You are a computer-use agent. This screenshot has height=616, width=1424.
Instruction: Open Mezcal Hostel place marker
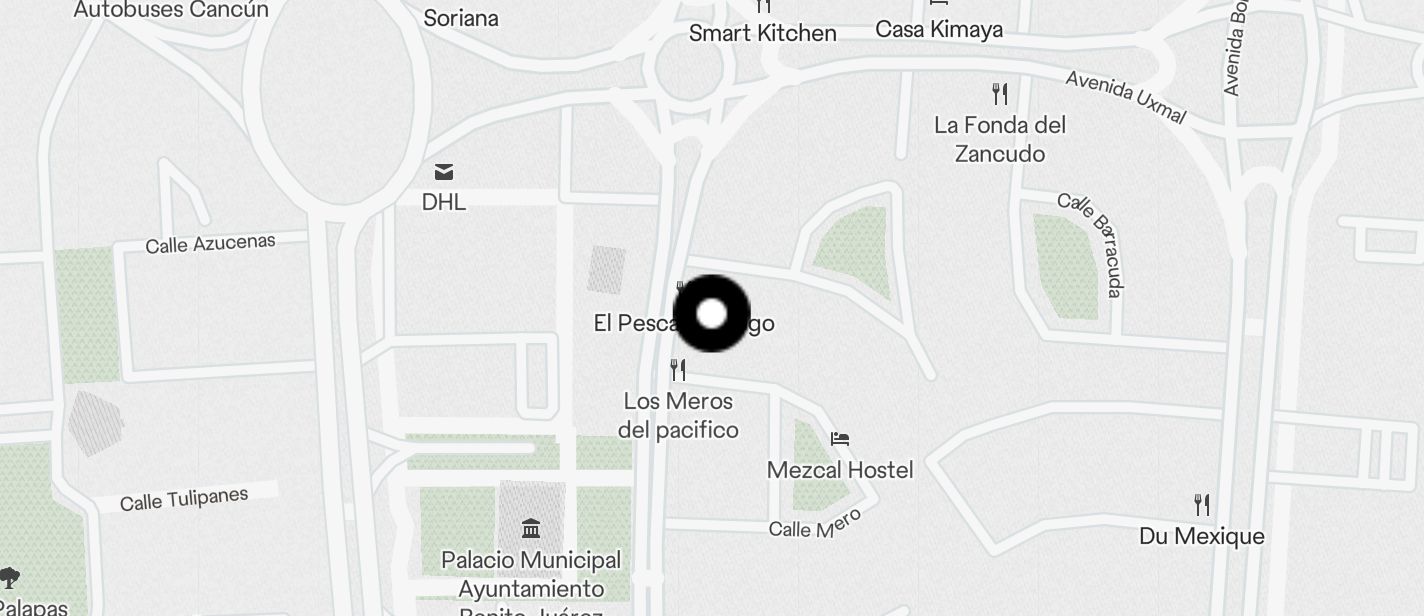tap(840, 439)
